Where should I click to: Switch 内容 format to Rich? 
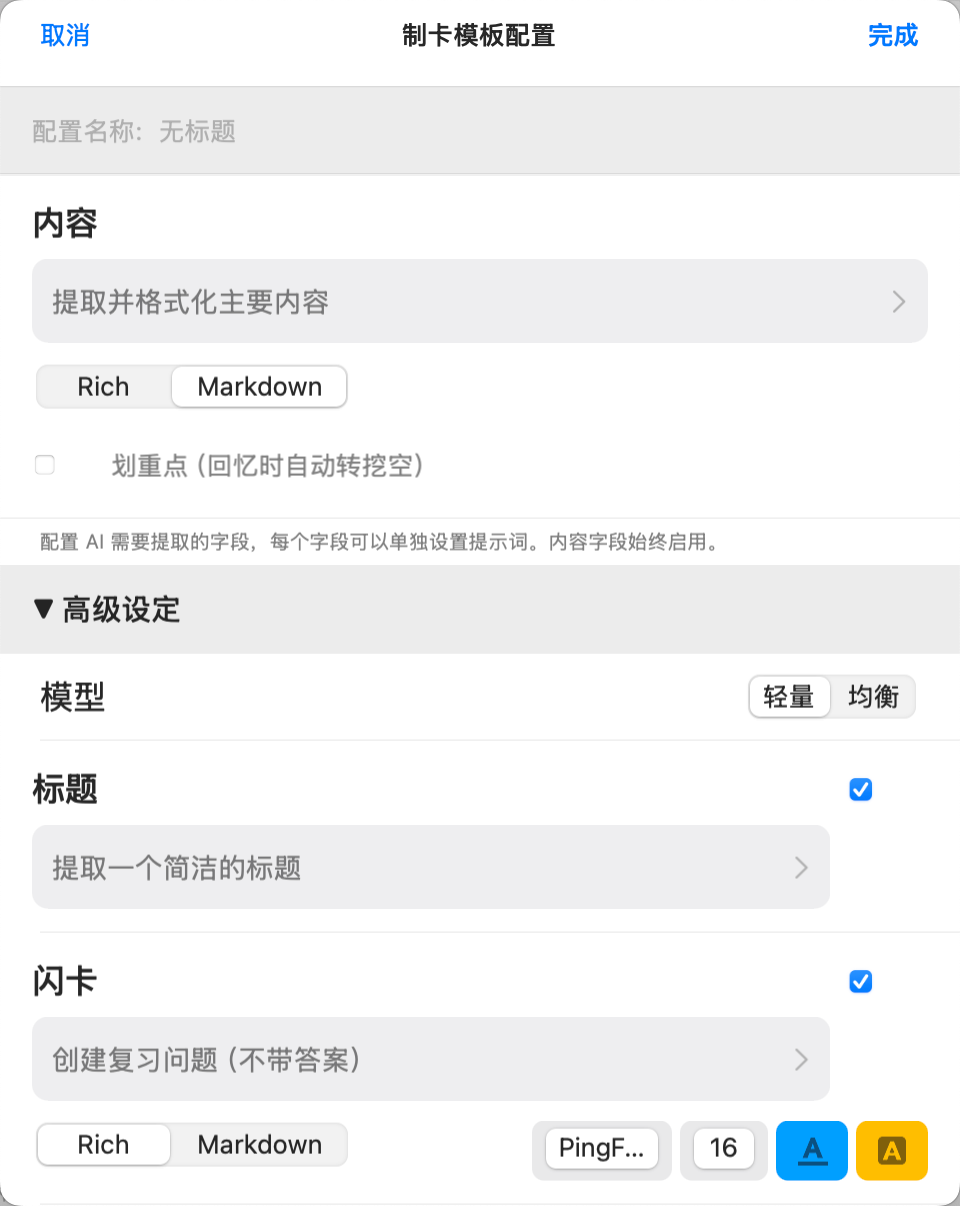coord(104,387)
